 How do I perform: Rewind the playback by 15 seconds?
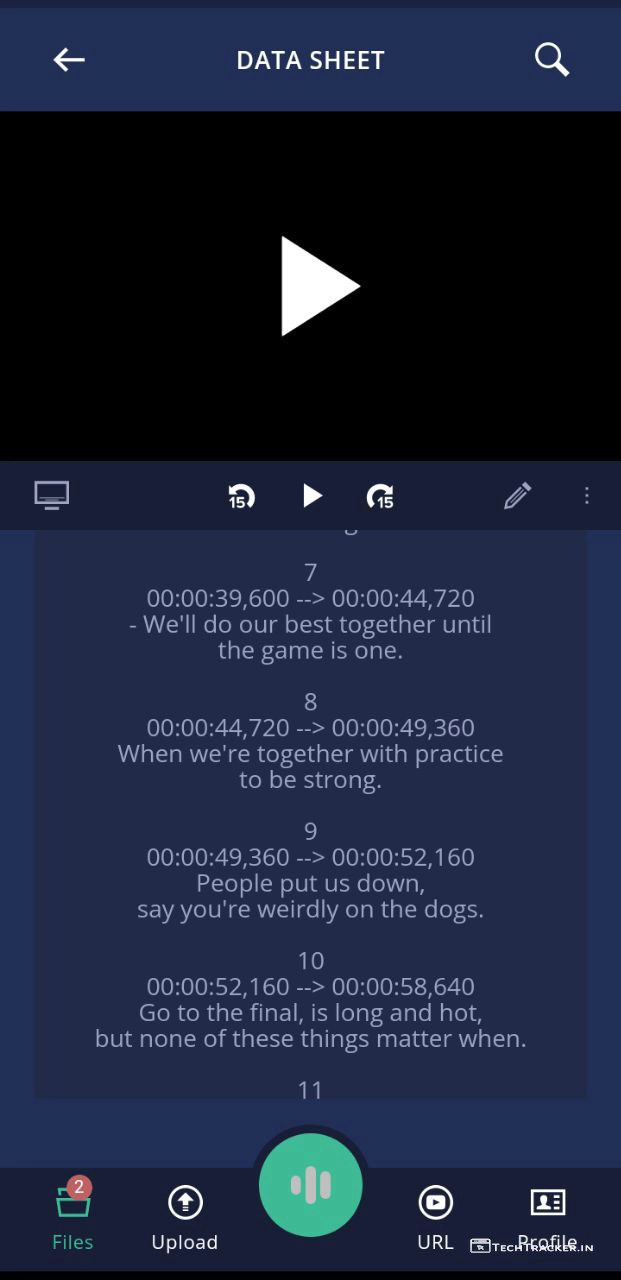pos(241,496)
